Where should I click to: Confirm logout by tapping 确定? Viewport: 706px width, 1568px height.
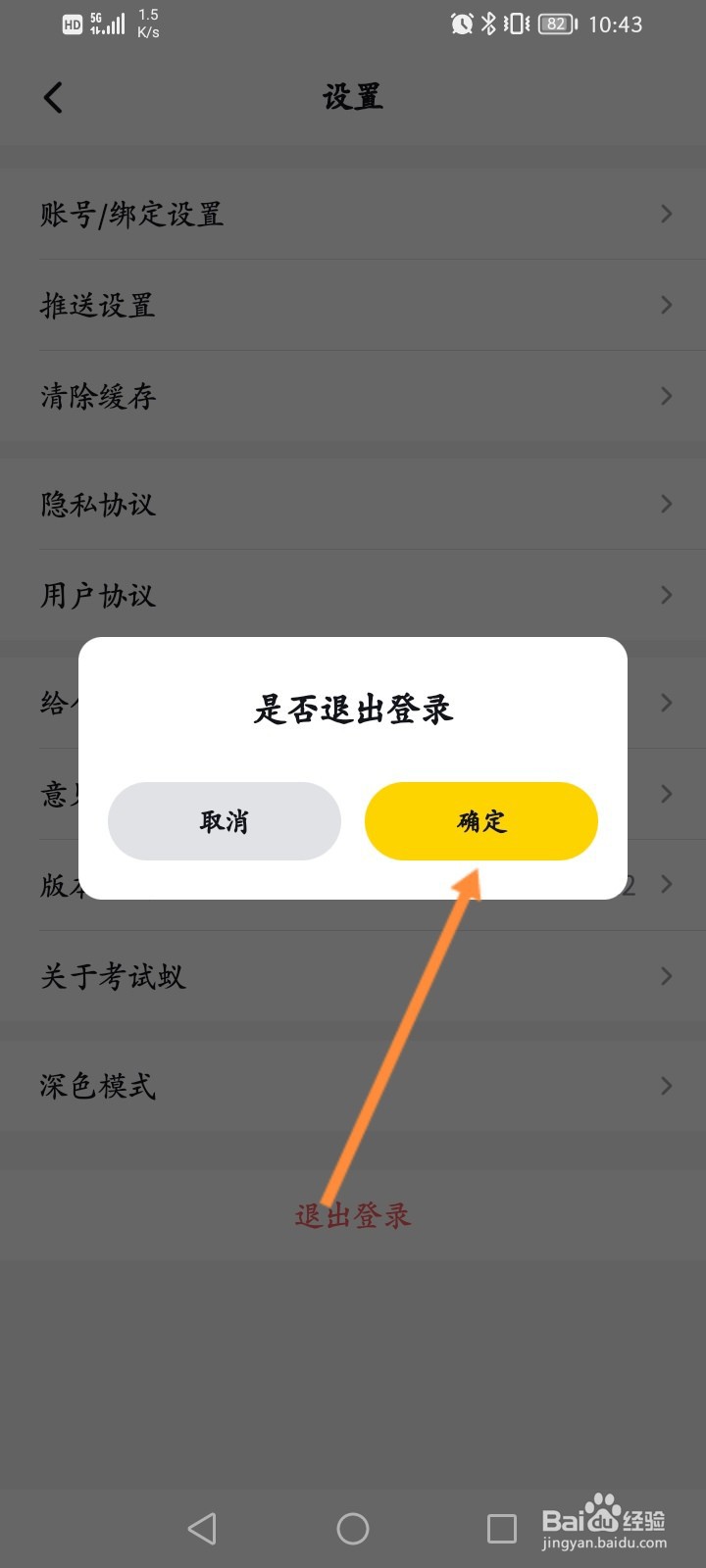pyautogui.click(x=480, y=821)
